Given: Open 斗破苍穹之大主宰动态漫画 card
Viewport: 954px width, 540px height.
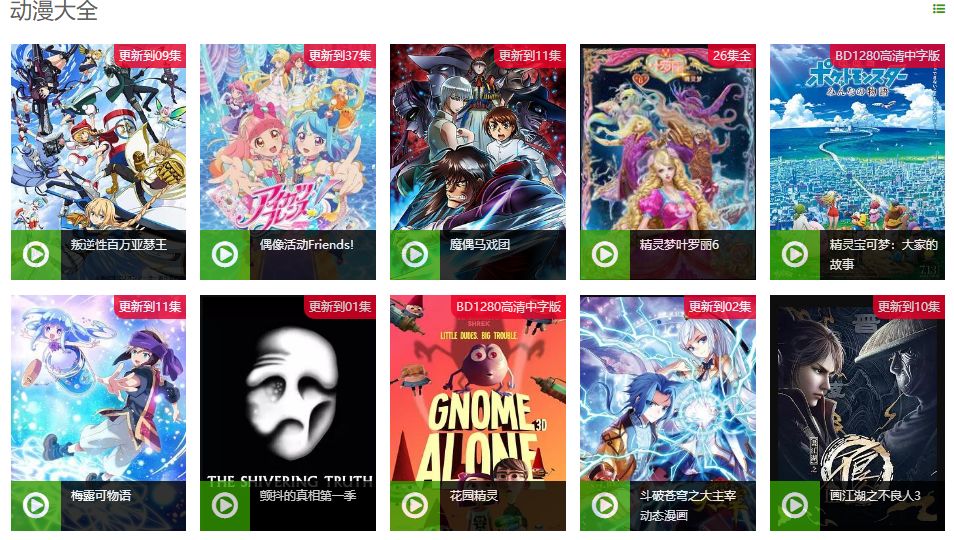Looking at the screenshot, I should click(x=667, y=413).
